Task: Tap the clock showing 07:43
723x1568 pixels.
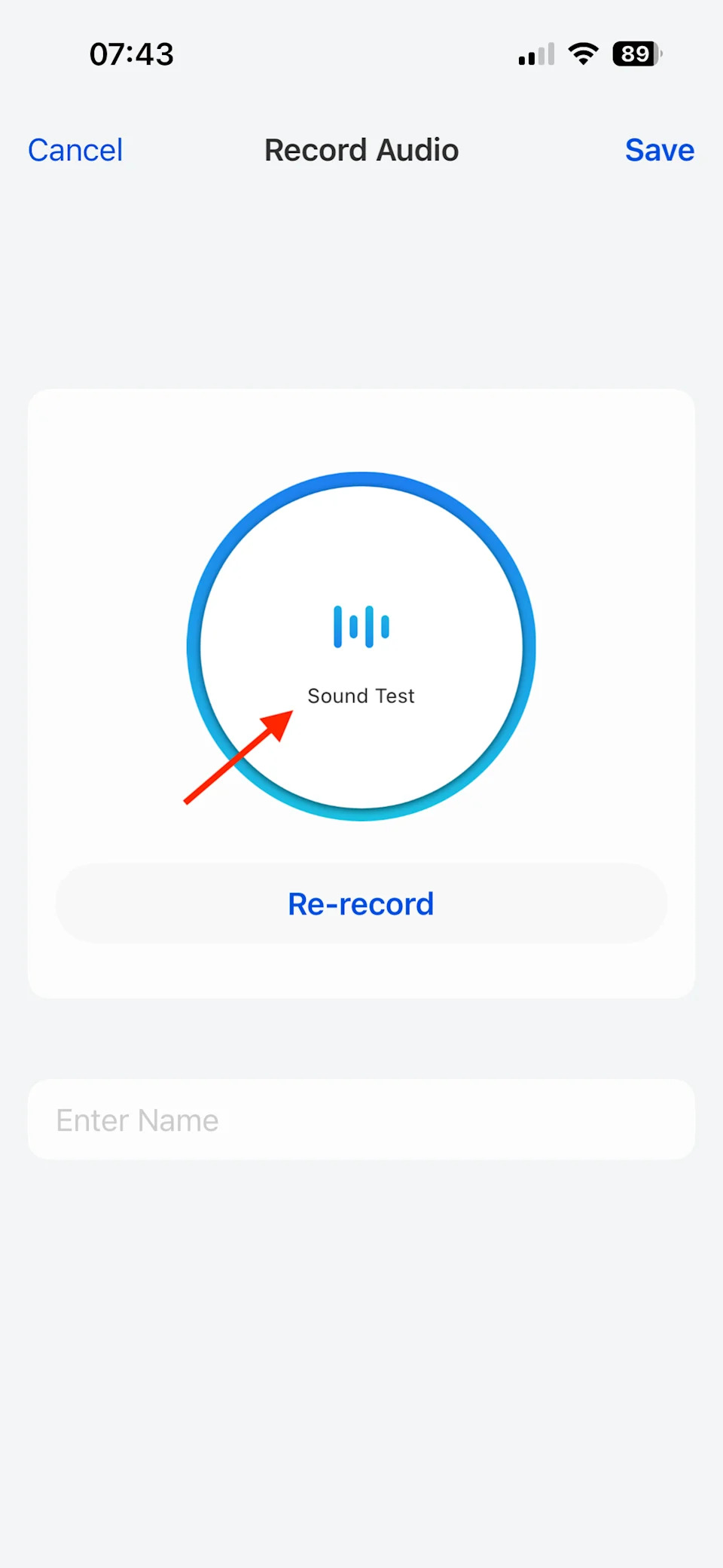Action: [130, 53]
